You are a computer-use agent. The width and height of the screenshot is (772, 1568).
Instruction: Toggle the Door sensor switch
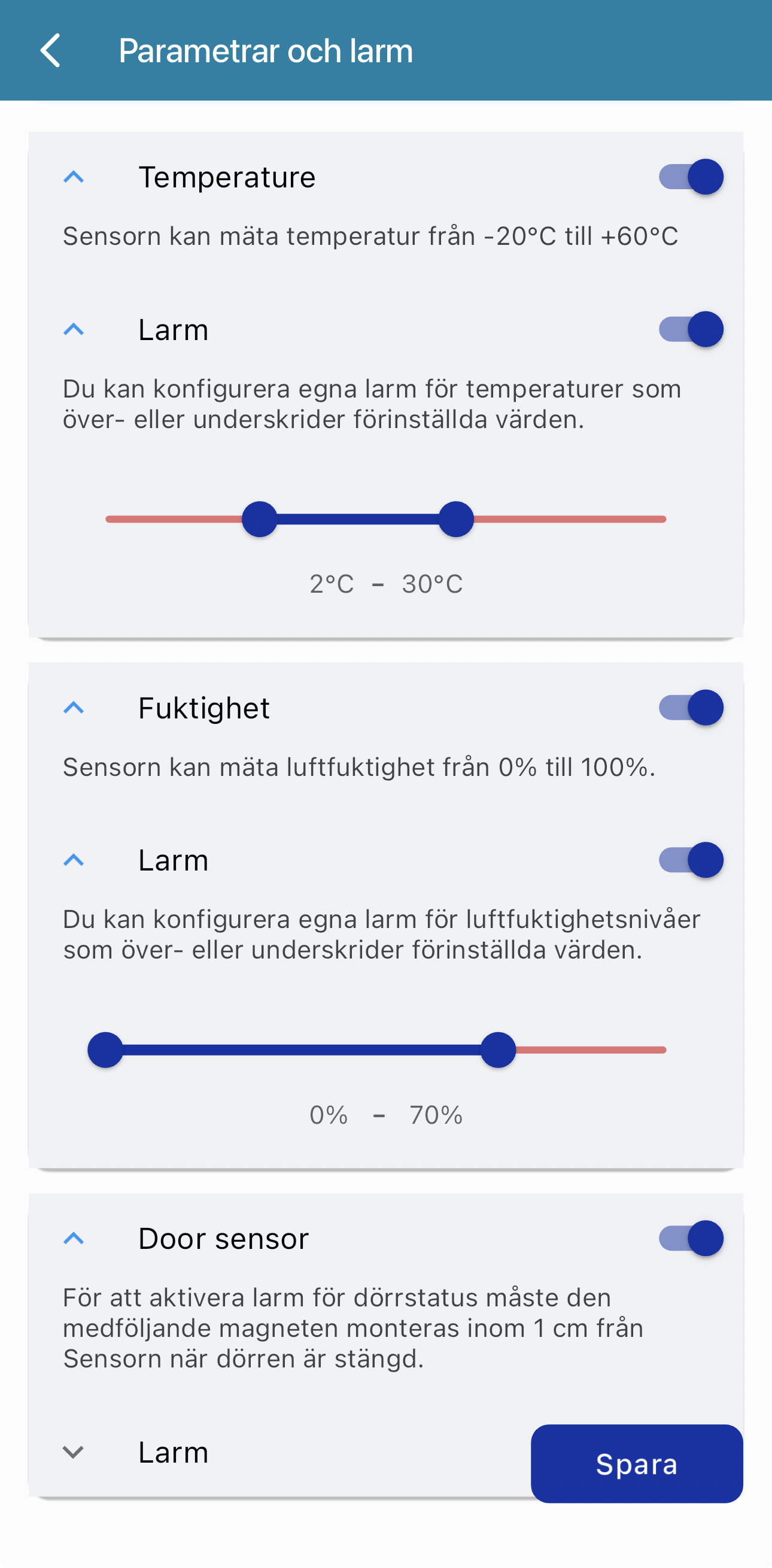tap(691, 1239)
